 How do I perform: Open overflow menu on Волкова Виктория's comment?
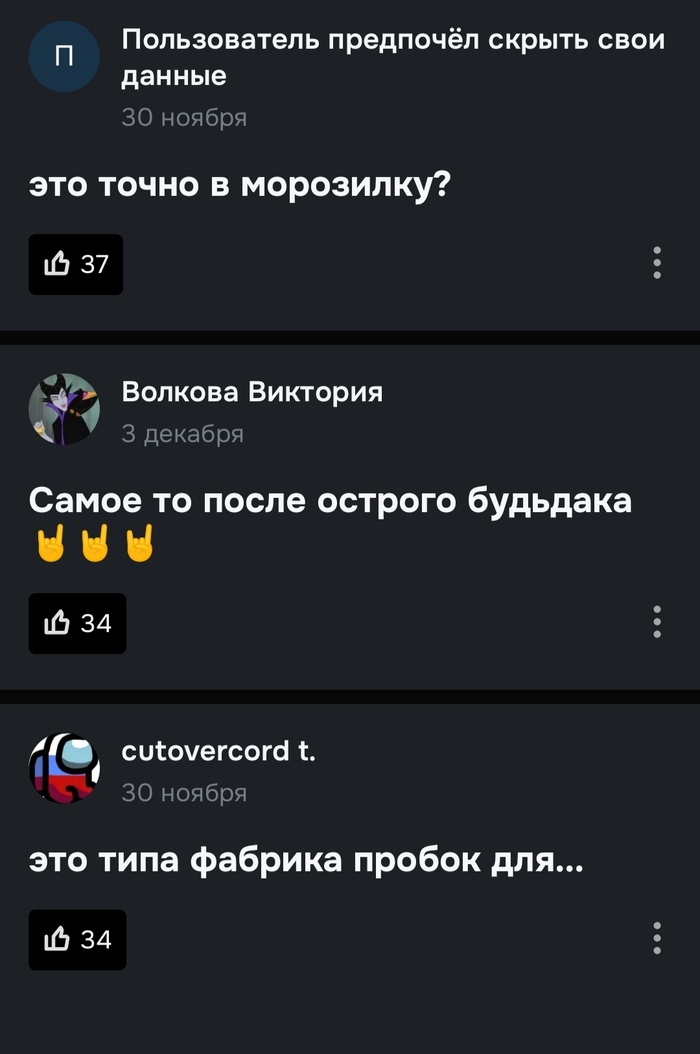pos(657,622)
